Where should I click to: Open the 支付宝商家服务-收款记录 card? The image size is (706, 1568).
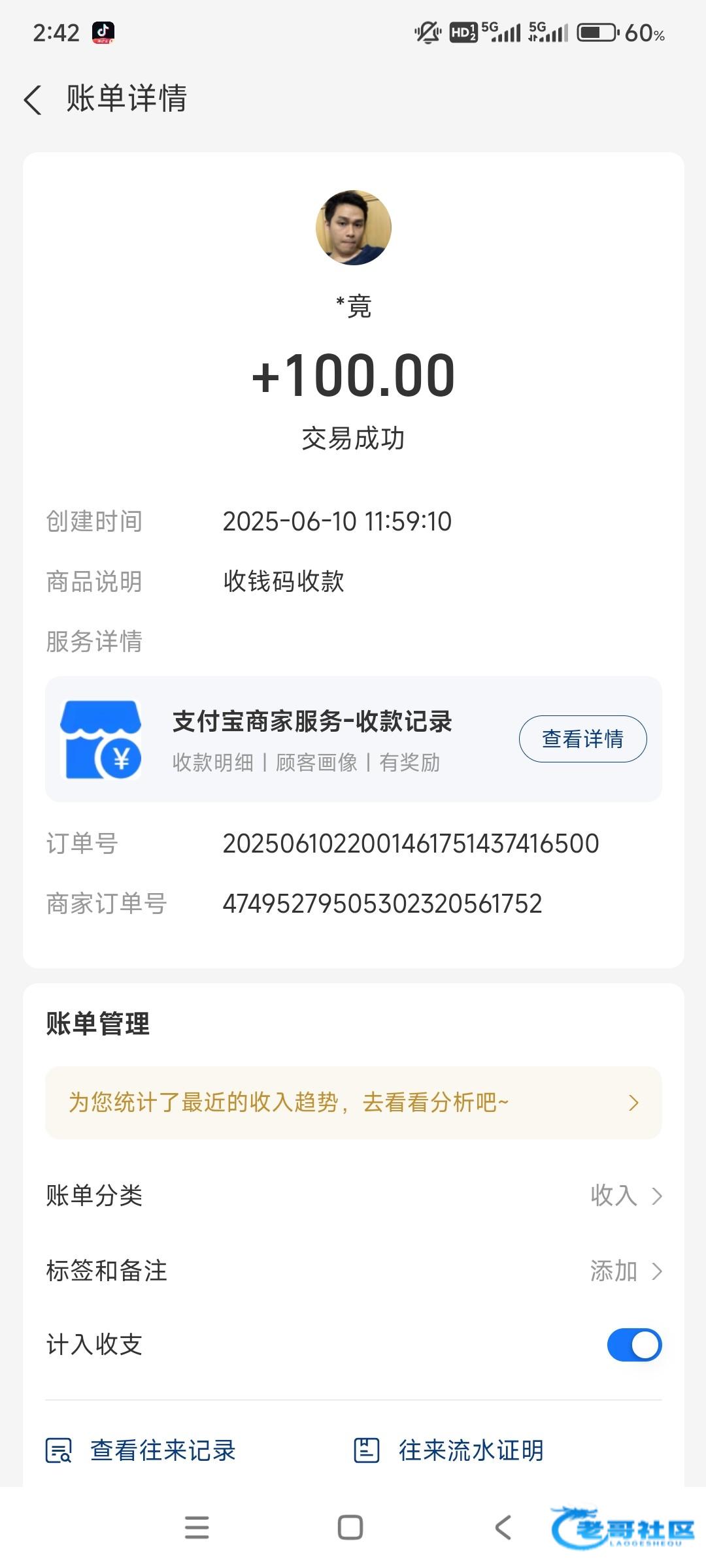tap(312, 739)
